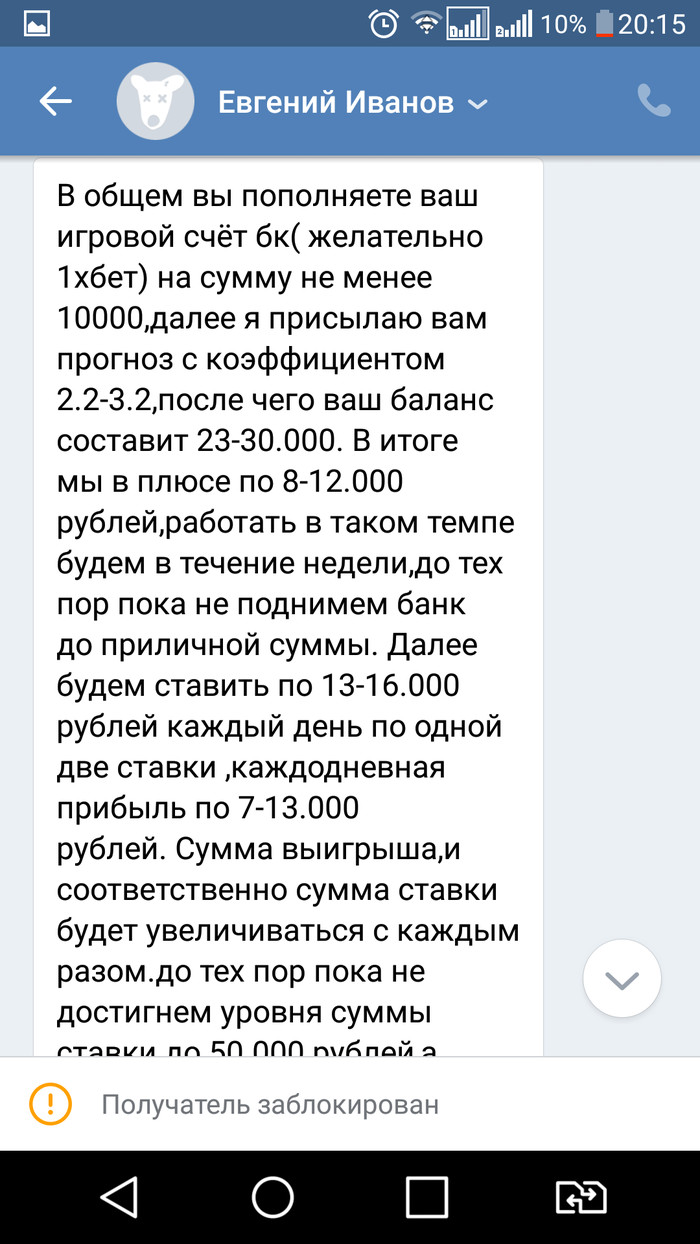Jump to the latest message
The width and height of the screenshot is (700, 1244).
[622, 980]
